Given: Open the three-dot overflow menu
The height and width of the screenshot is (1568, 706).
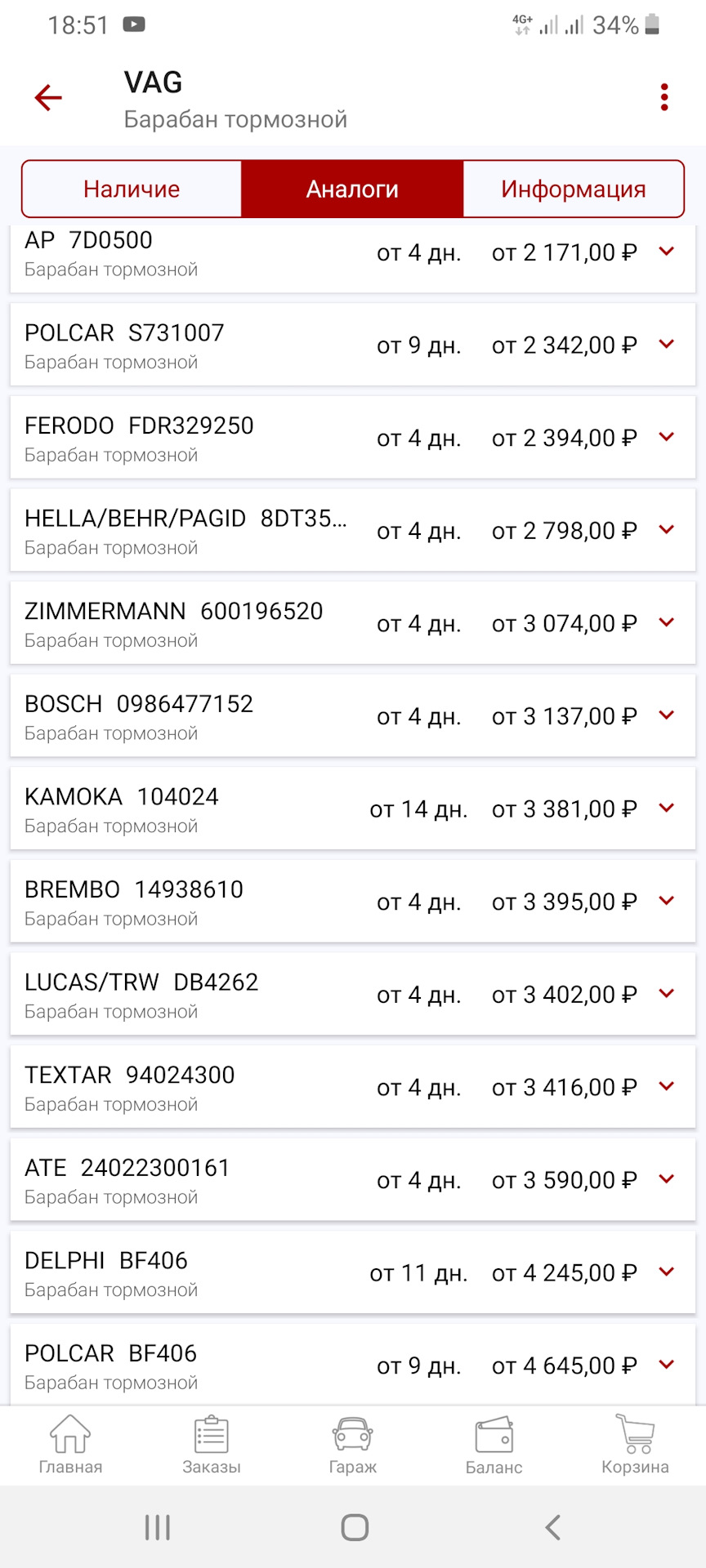Looking at the screenshot, I should tap(664, 98).
